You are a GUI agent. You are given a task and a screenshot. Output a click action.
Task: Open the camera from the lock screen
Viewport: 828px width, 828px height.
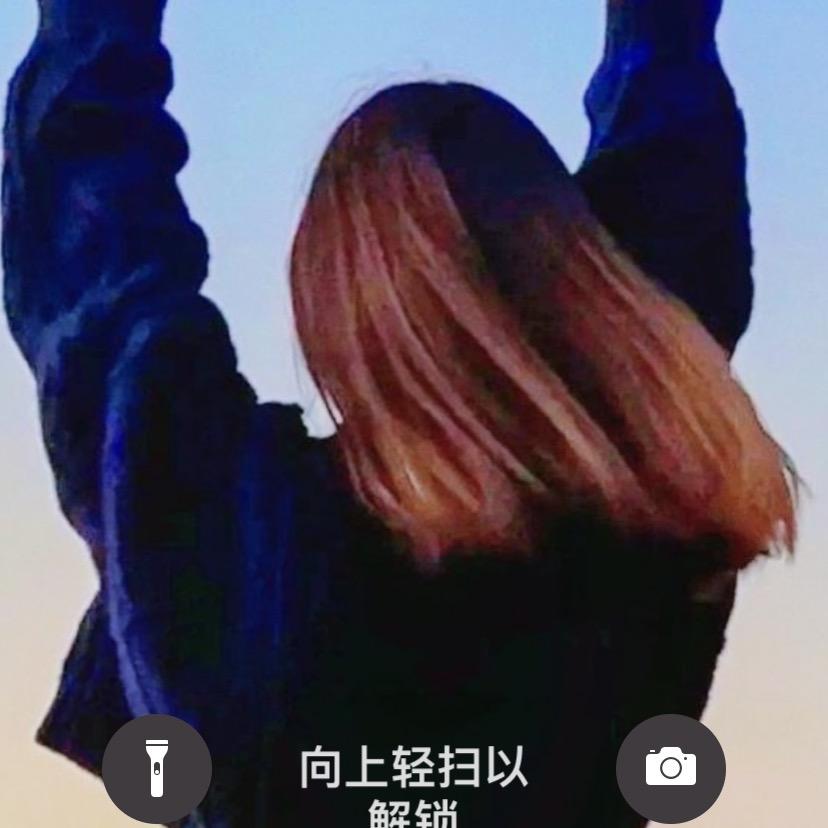click(x=670, y=767)
